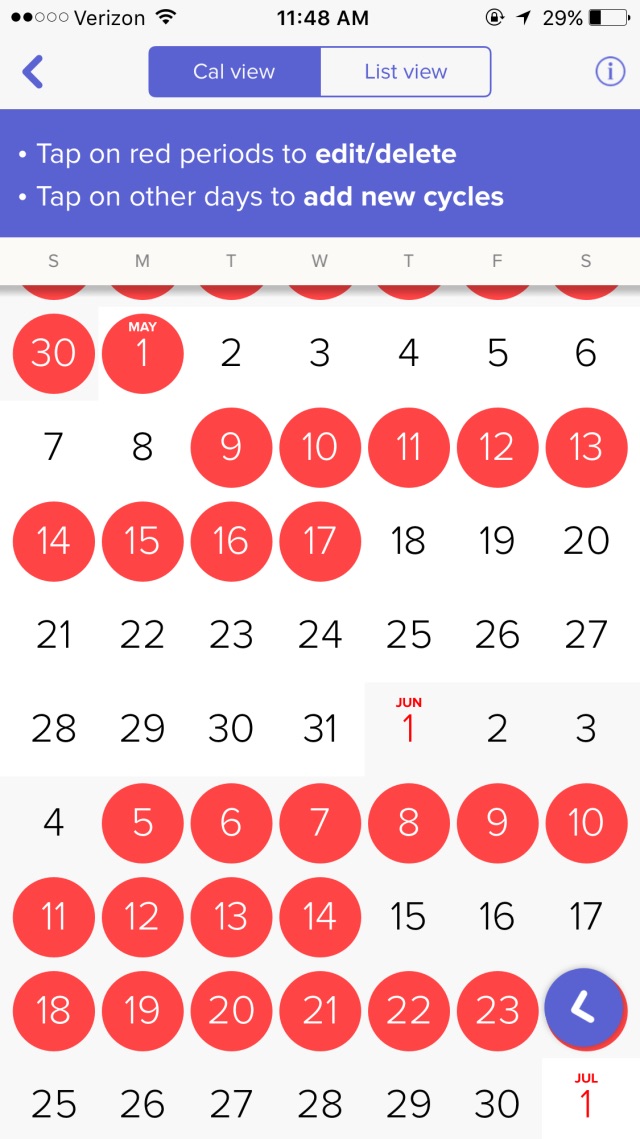Screen dimensions: 640x1139
Task: Edit the red period on June 5
Action: point(142,822)
